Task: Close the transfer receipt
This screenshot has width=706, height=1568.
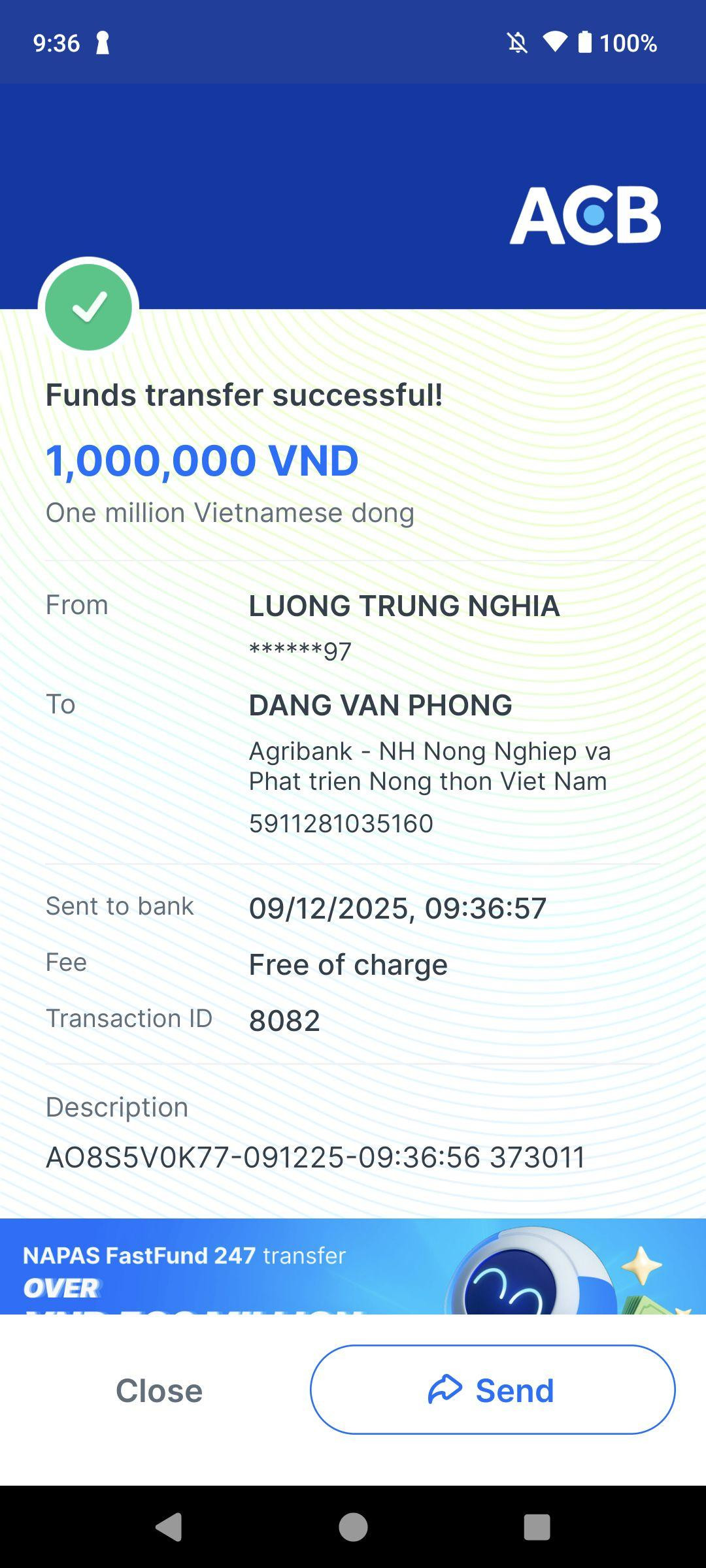Action: [159, 1390]
